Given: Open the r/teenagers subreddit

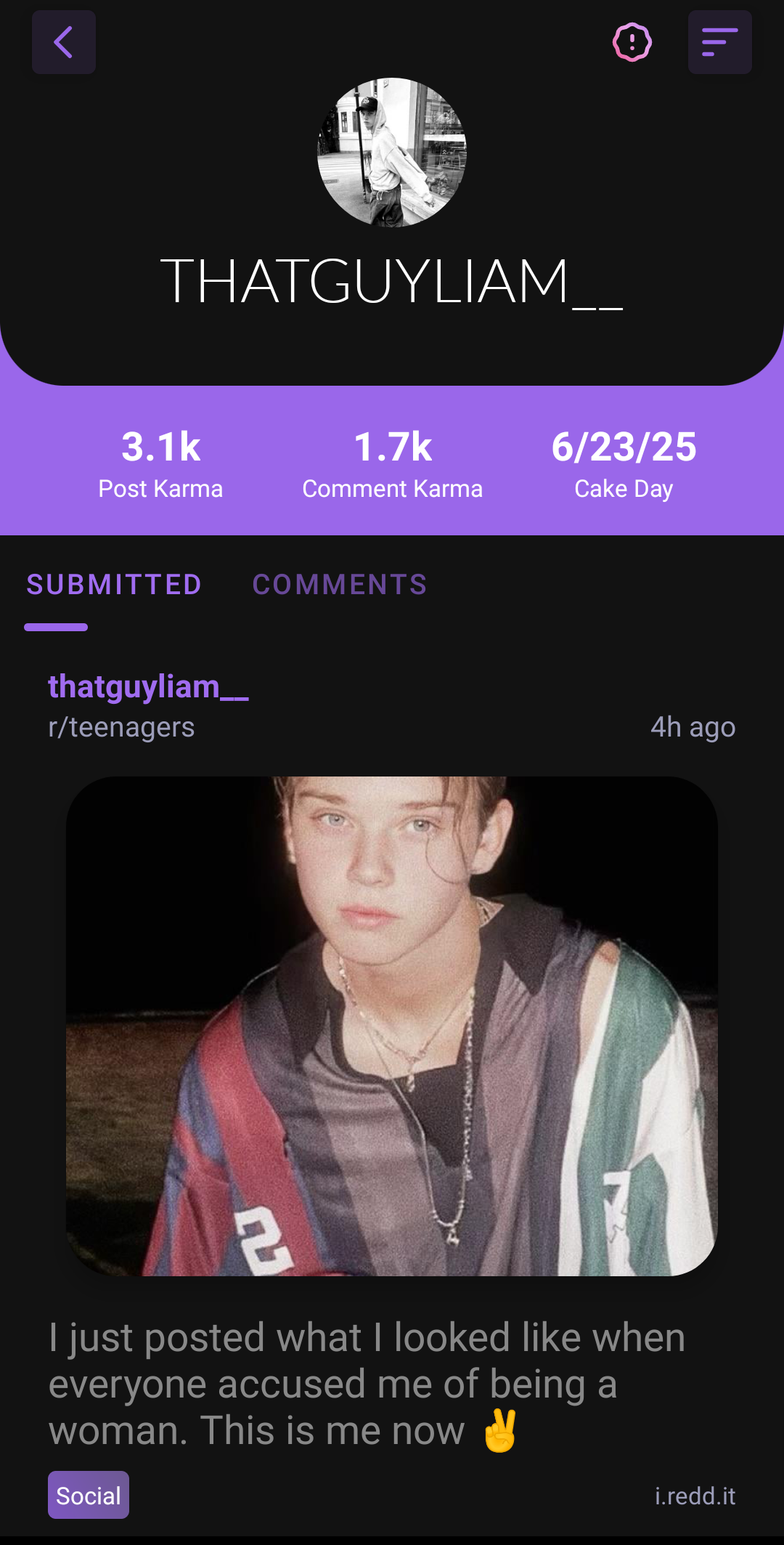Looking at the screenshot, I should click(x=121, y=727).
